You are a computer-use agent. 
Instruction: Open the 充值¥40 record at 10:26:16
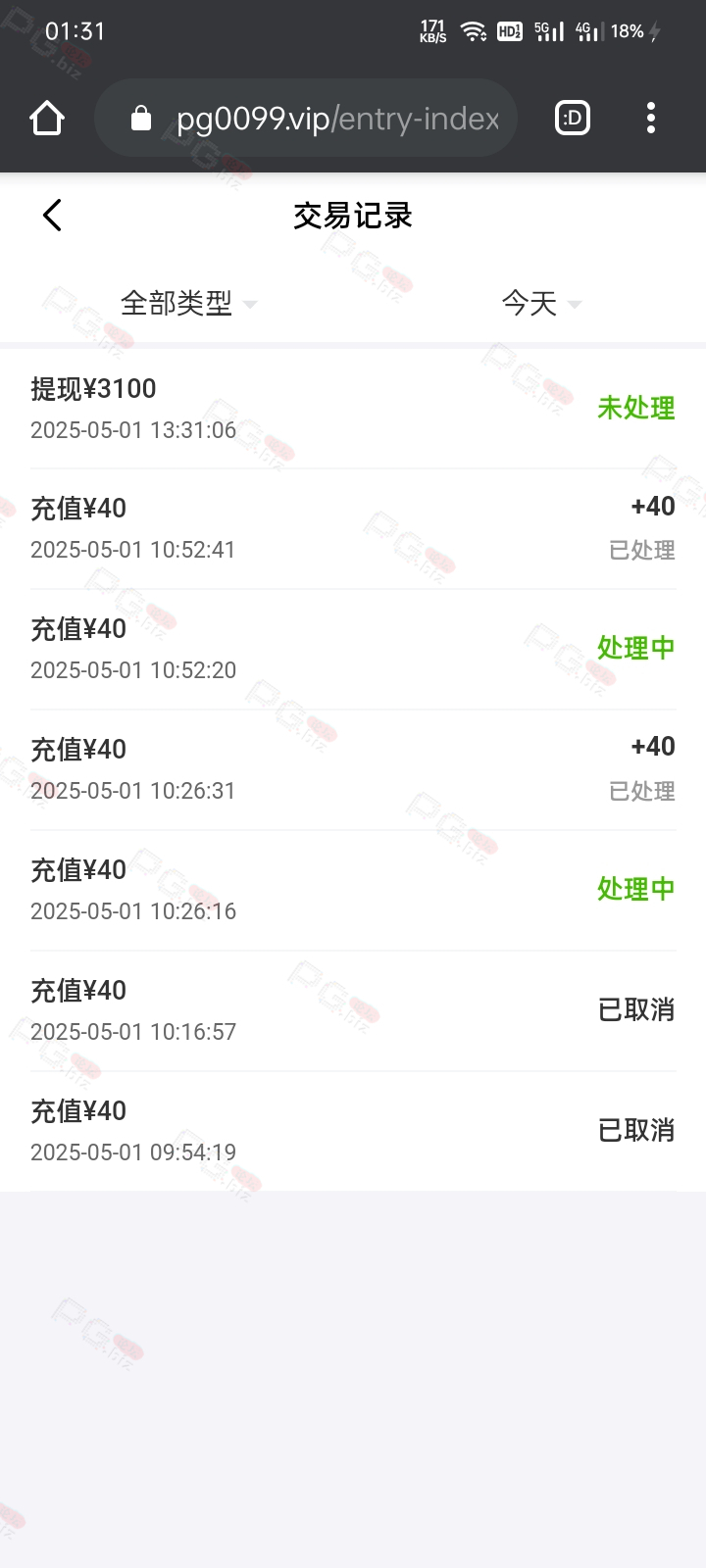point(353,891)
